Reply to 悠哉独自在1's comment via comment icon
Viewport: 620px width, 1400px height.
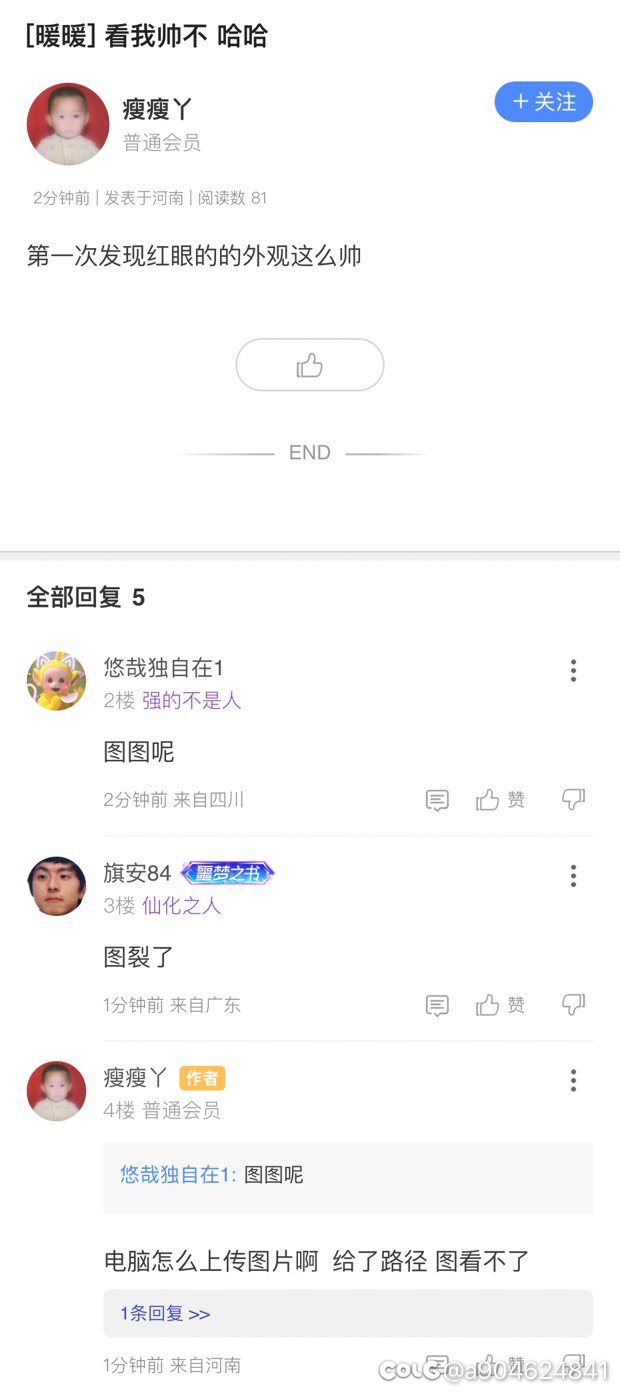click(437, 800)
